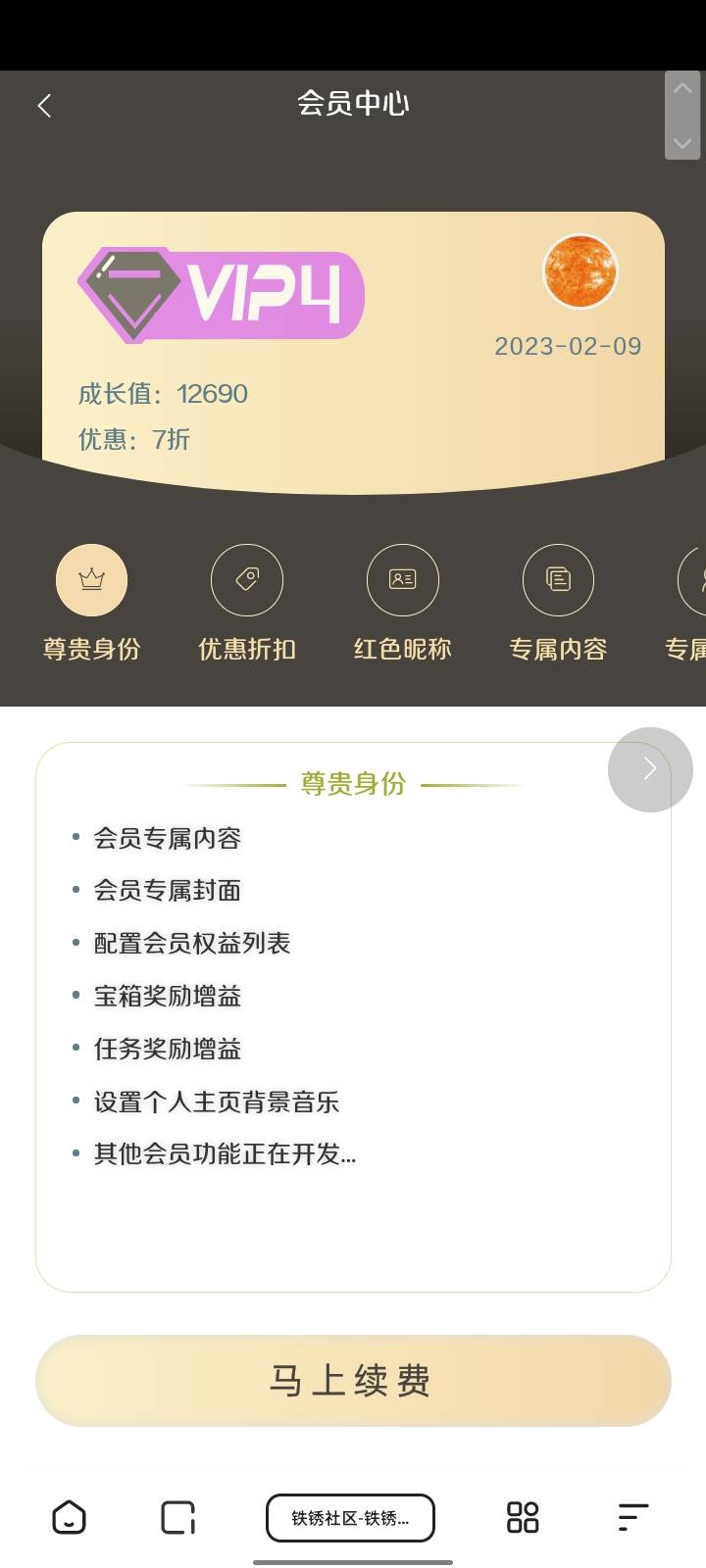This screenshot has height=1568, width=706.
Task: Tap the scroll-up chevron at top right
Action: point(682,89)
